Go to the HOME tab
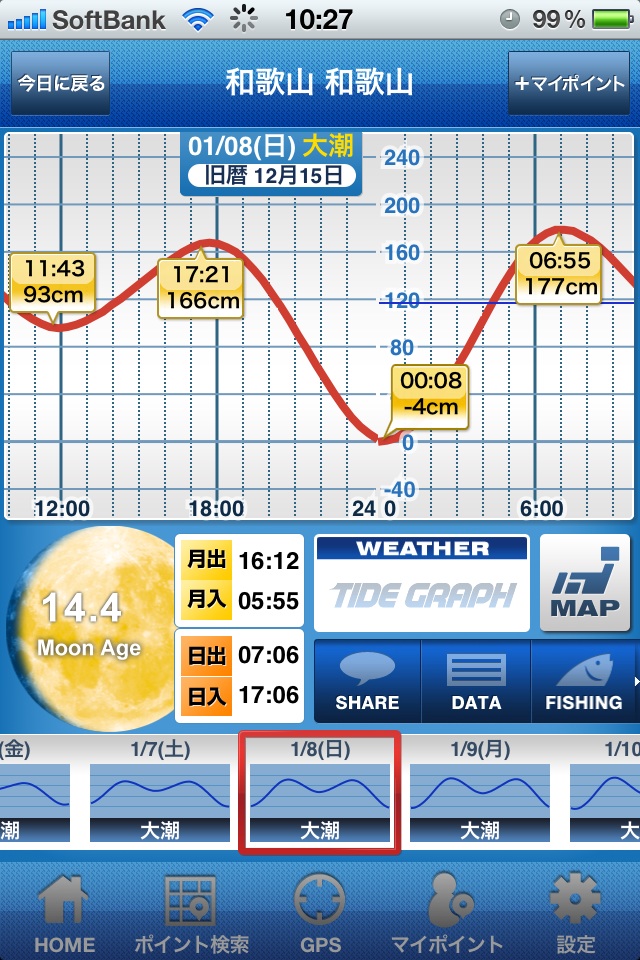 pos(65,912)
